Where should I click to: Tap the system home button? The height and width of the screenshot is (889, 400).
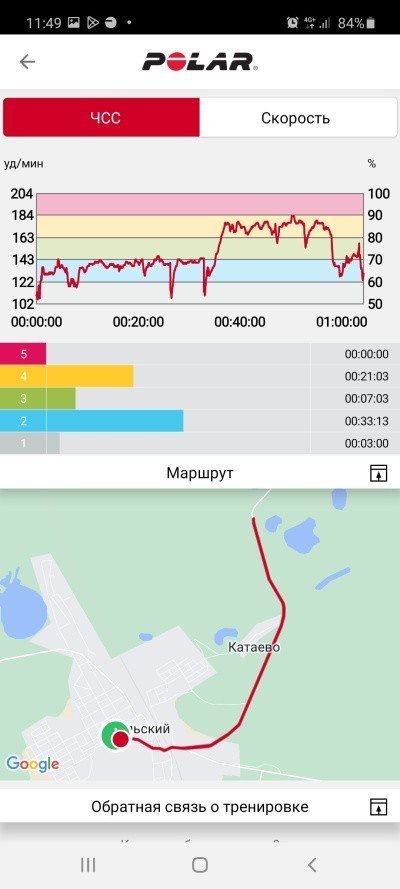[x=200, y=864]
